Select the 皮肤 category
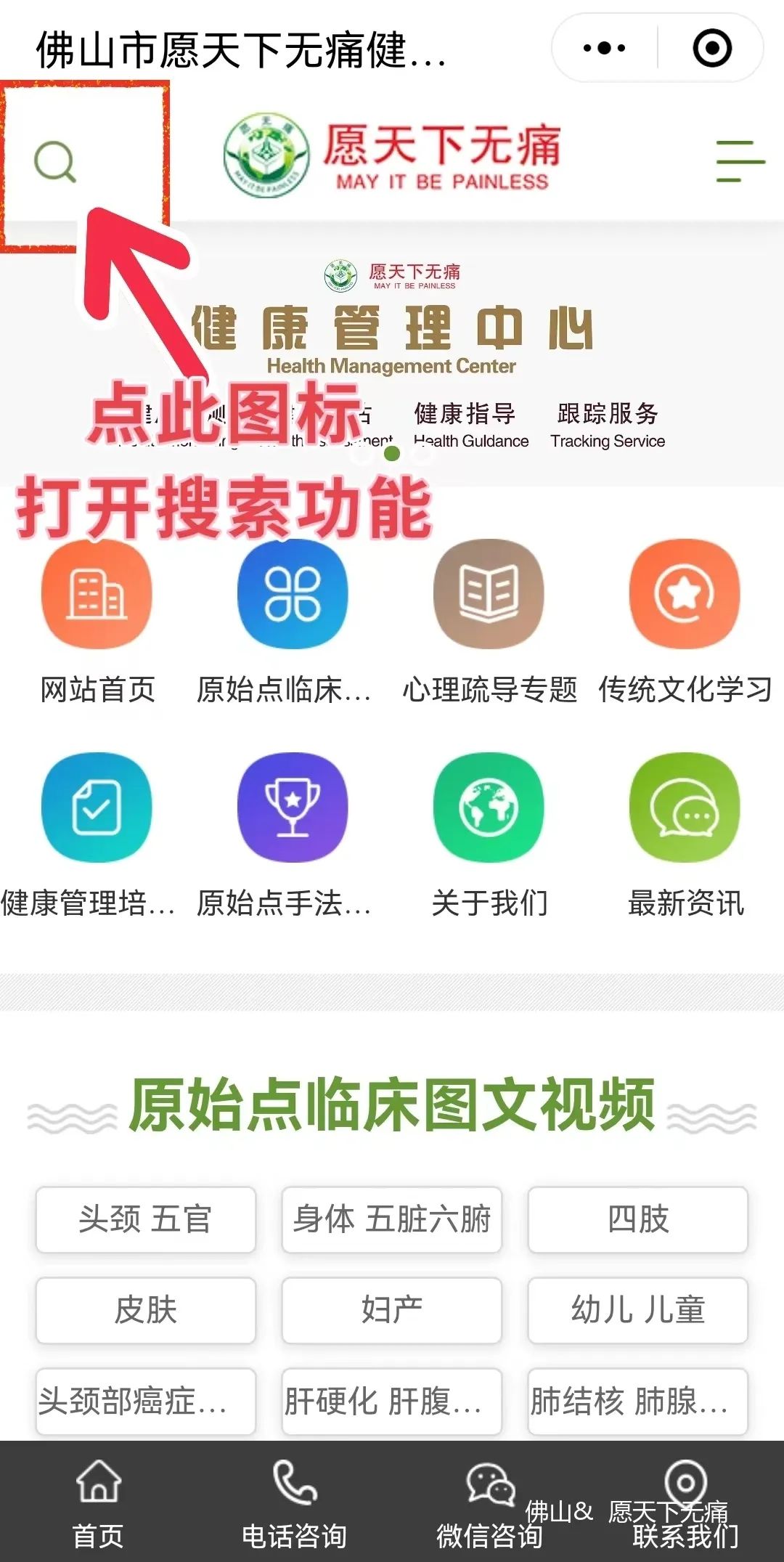 (145, 1310)
